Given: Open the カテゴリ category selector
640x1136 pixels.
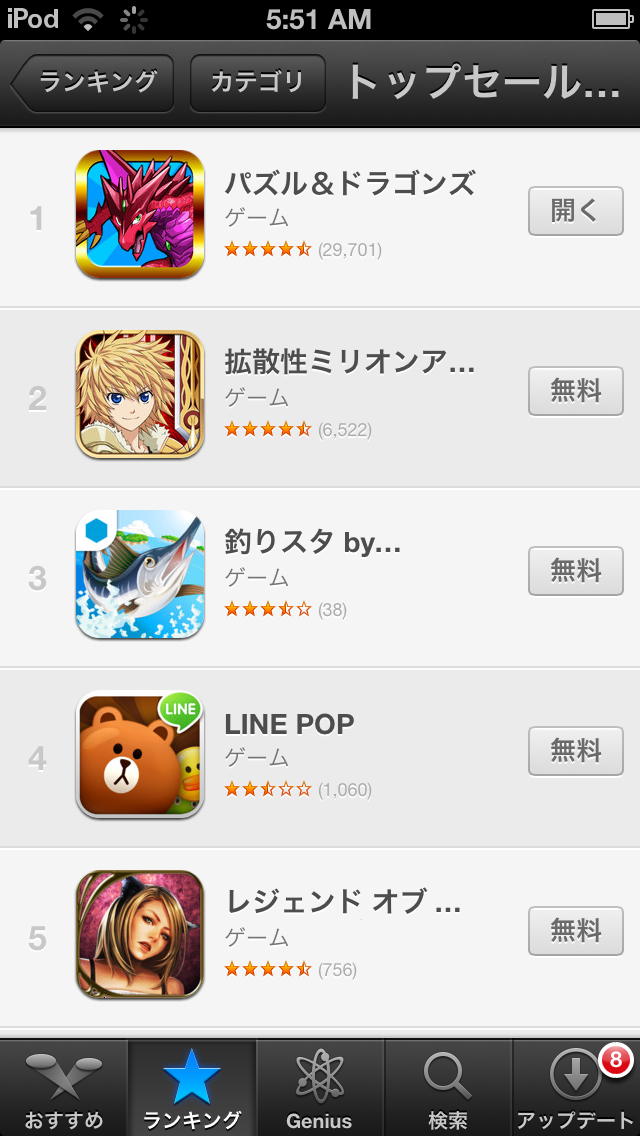Looking at the screenshot, I should (x=258, y=82).
